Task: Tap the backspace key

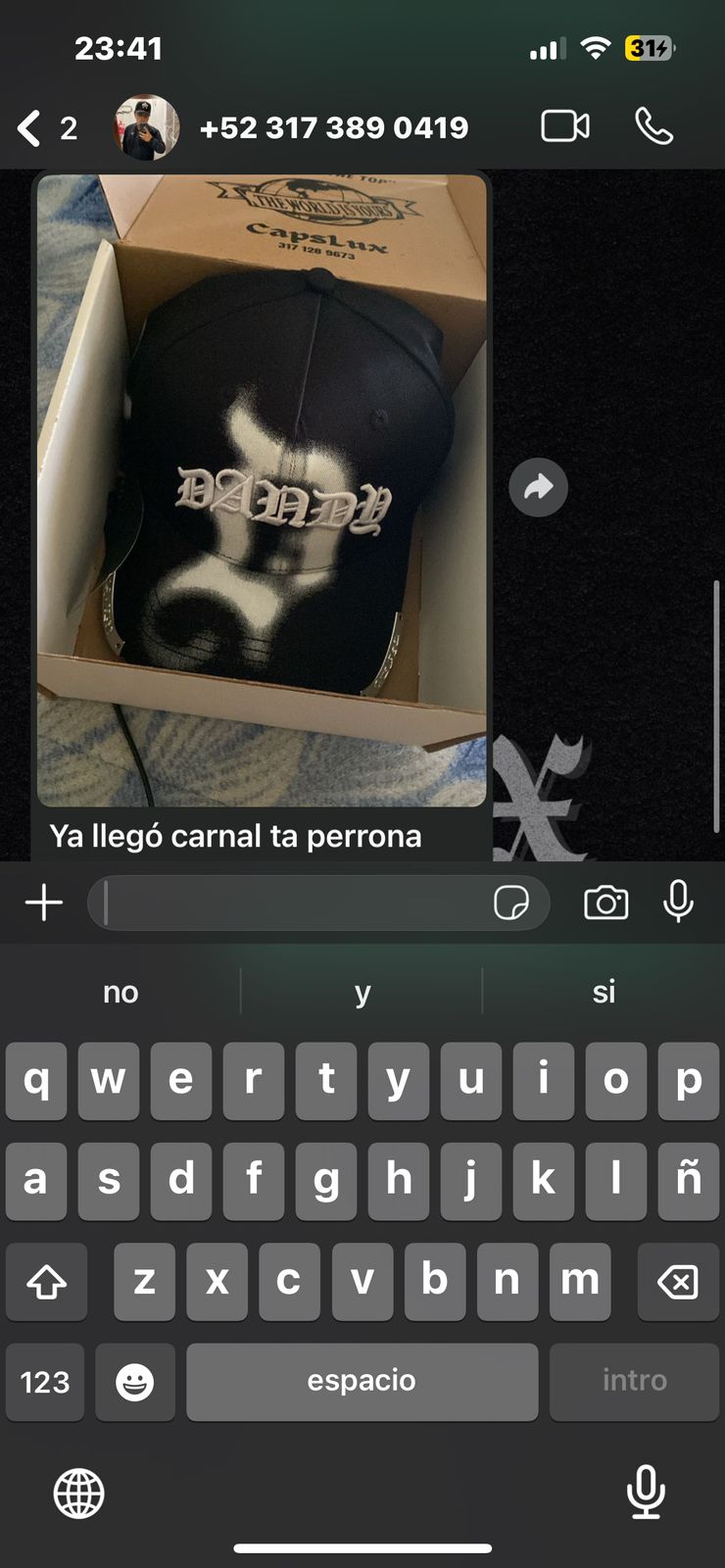Action: click(678, 1282)
